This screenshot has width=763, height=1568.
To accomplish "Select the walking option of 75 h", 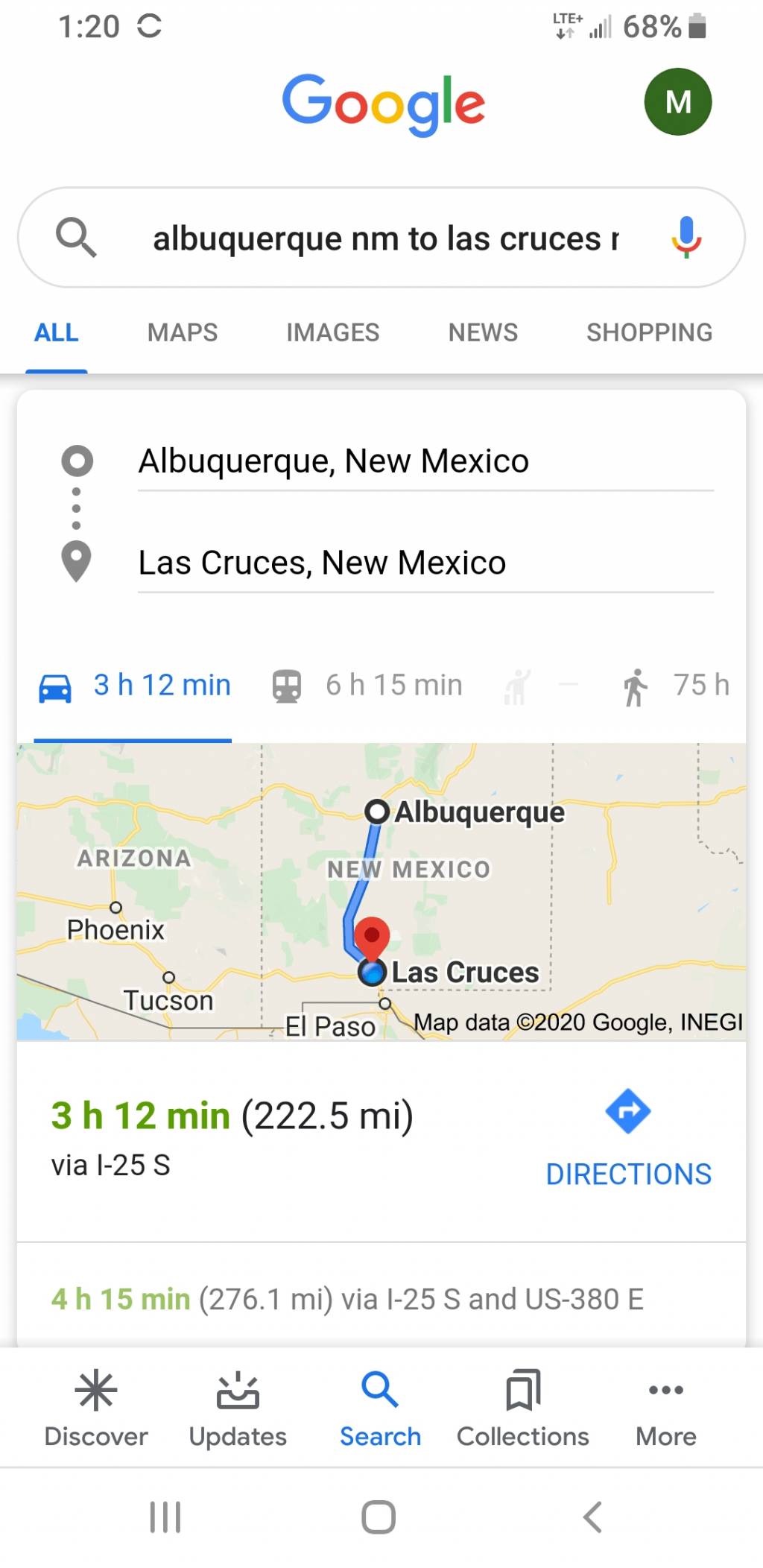I will pyautogui.click(x=675, y=686).
